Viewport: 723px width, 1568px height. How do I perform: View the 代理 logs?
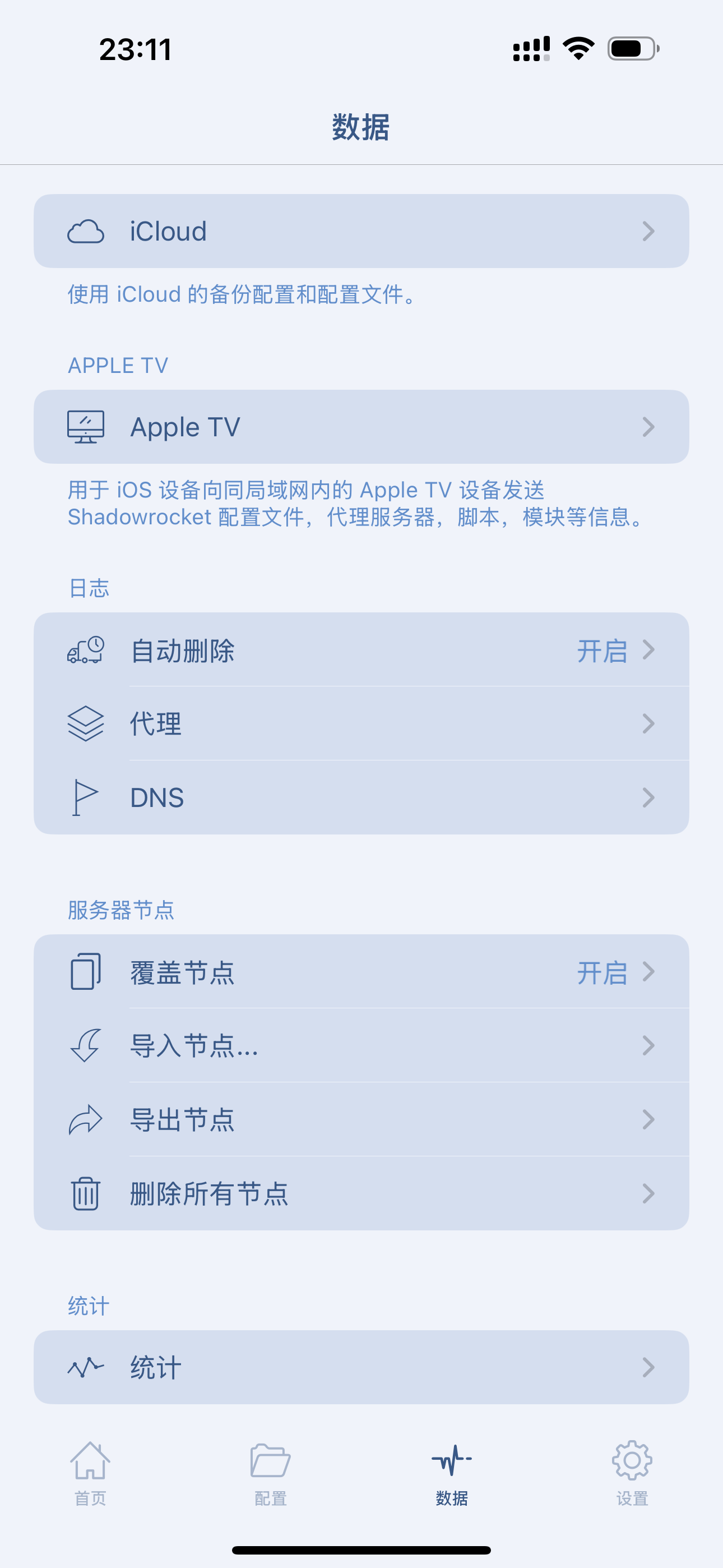point(361,724)
